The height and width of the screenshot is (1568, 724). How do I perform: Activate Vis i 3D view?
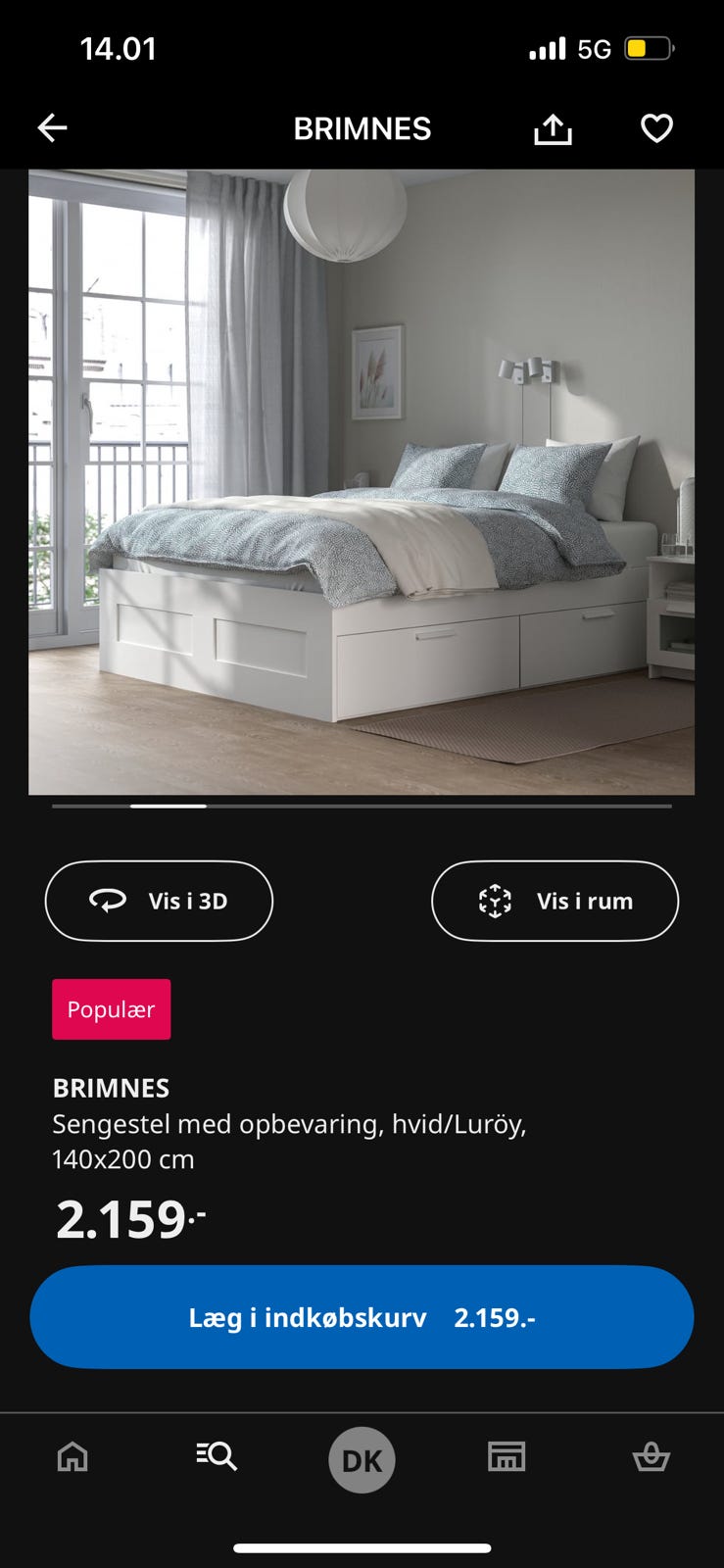click(x=159, y=901)
